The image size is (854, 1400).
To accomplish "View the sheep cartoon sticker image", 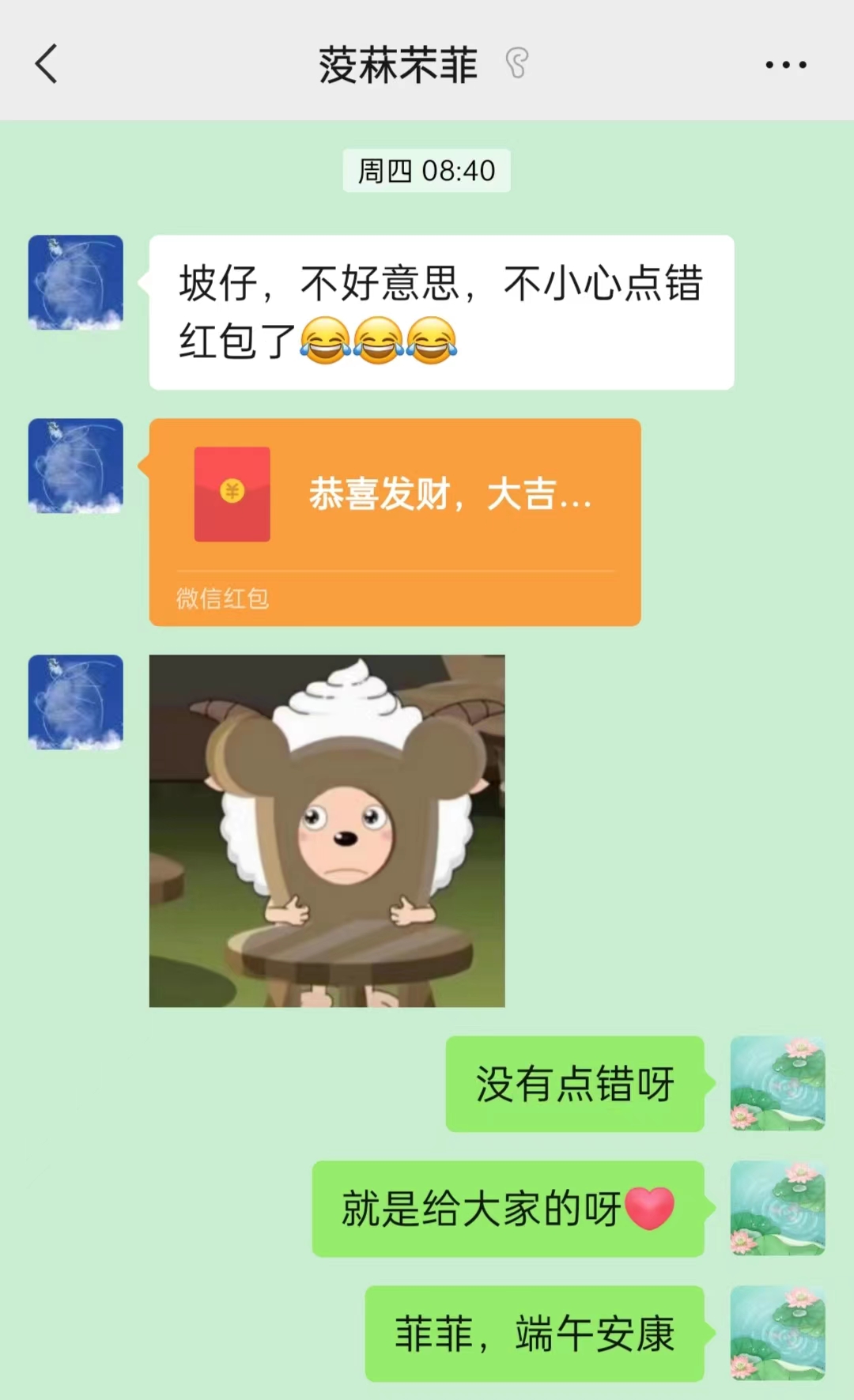I will [x=327, y=830].
